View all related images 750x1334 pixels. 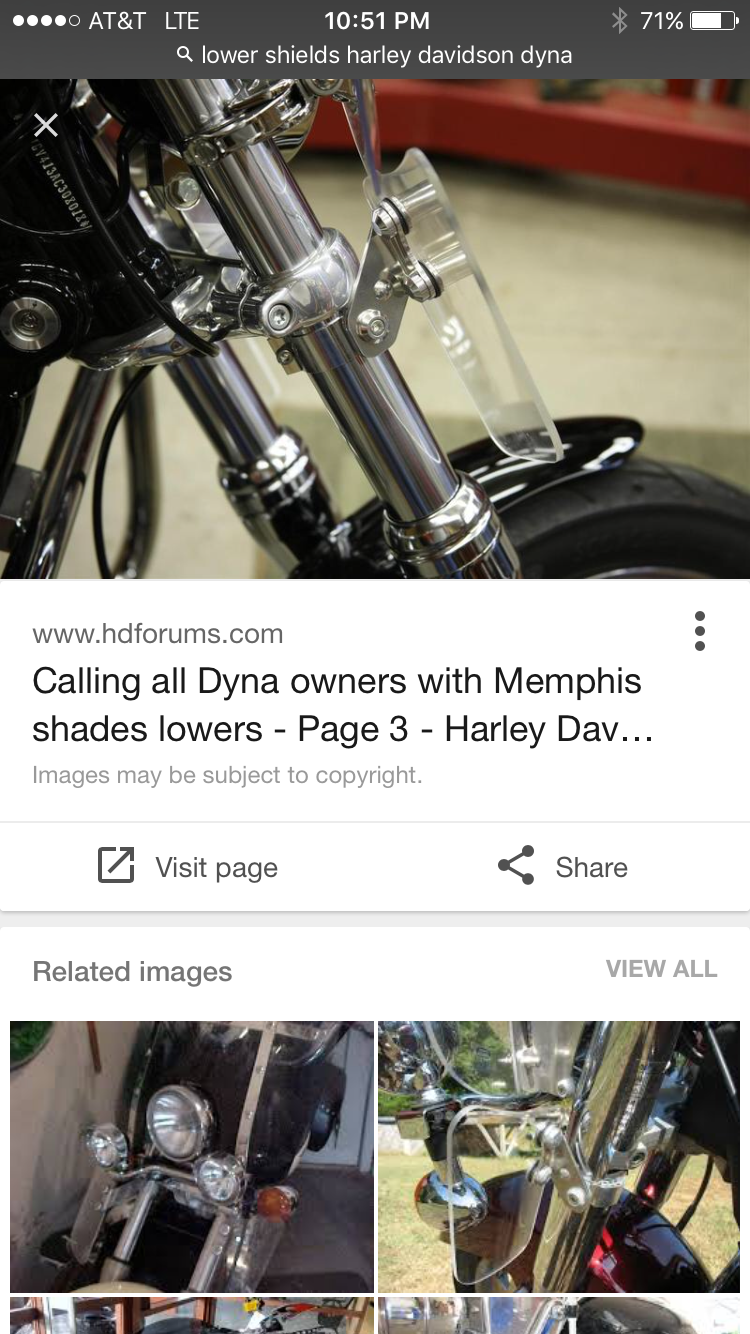click(661, 969)
